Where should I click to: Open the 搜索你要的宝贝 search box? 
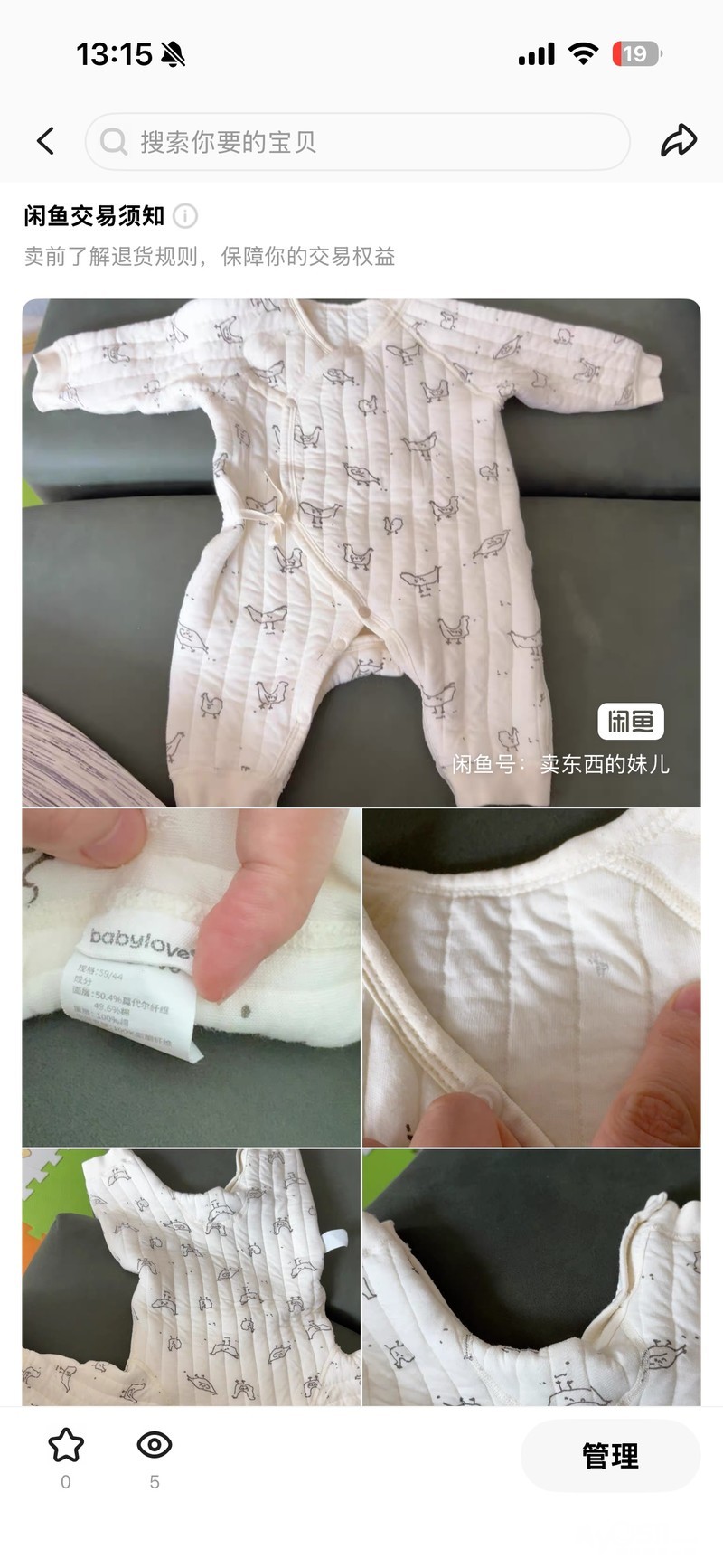(358, 142)
